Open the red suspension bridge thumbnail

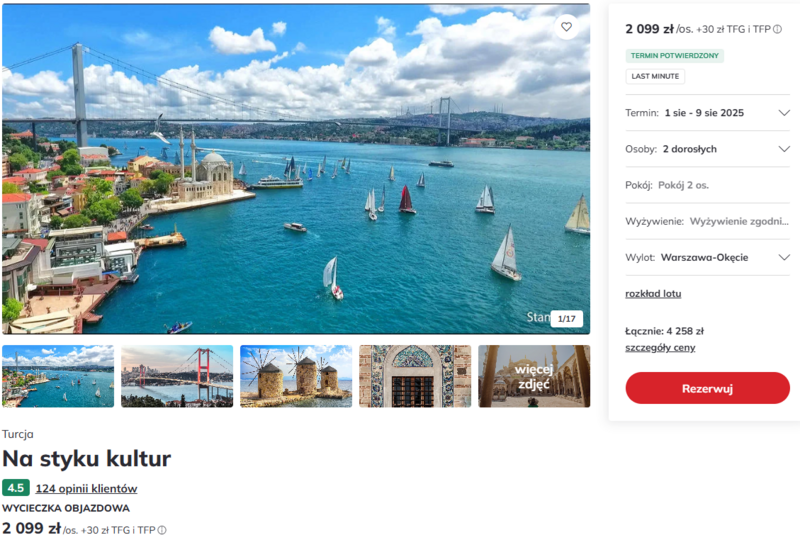(177, 376)
